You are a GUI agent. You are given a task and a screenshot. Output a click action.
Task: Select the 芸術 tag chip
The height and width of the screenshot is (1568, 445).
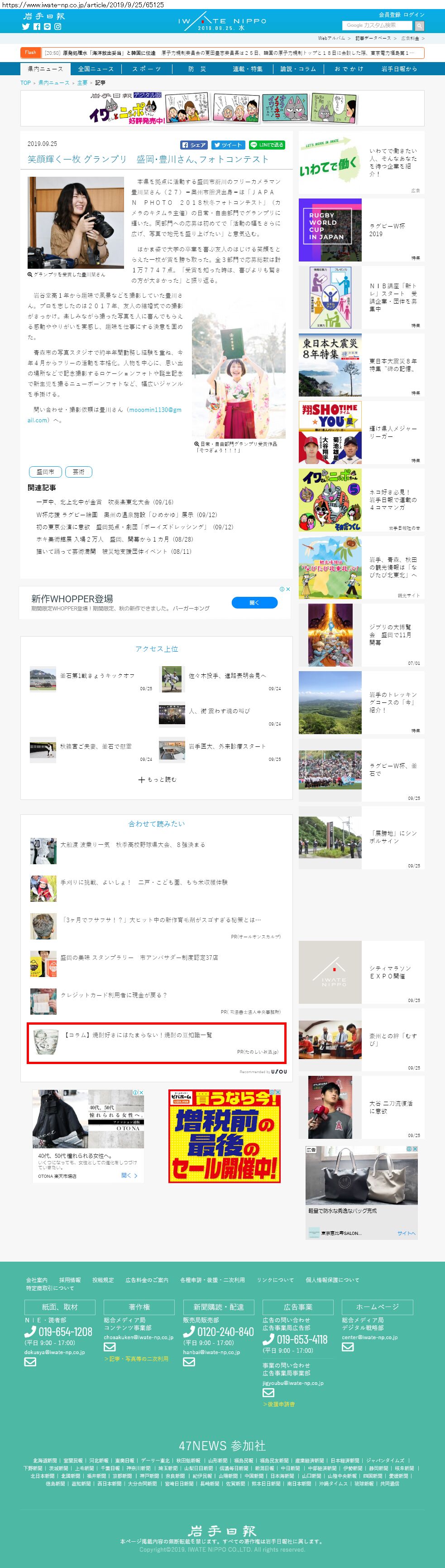point(78,472)
